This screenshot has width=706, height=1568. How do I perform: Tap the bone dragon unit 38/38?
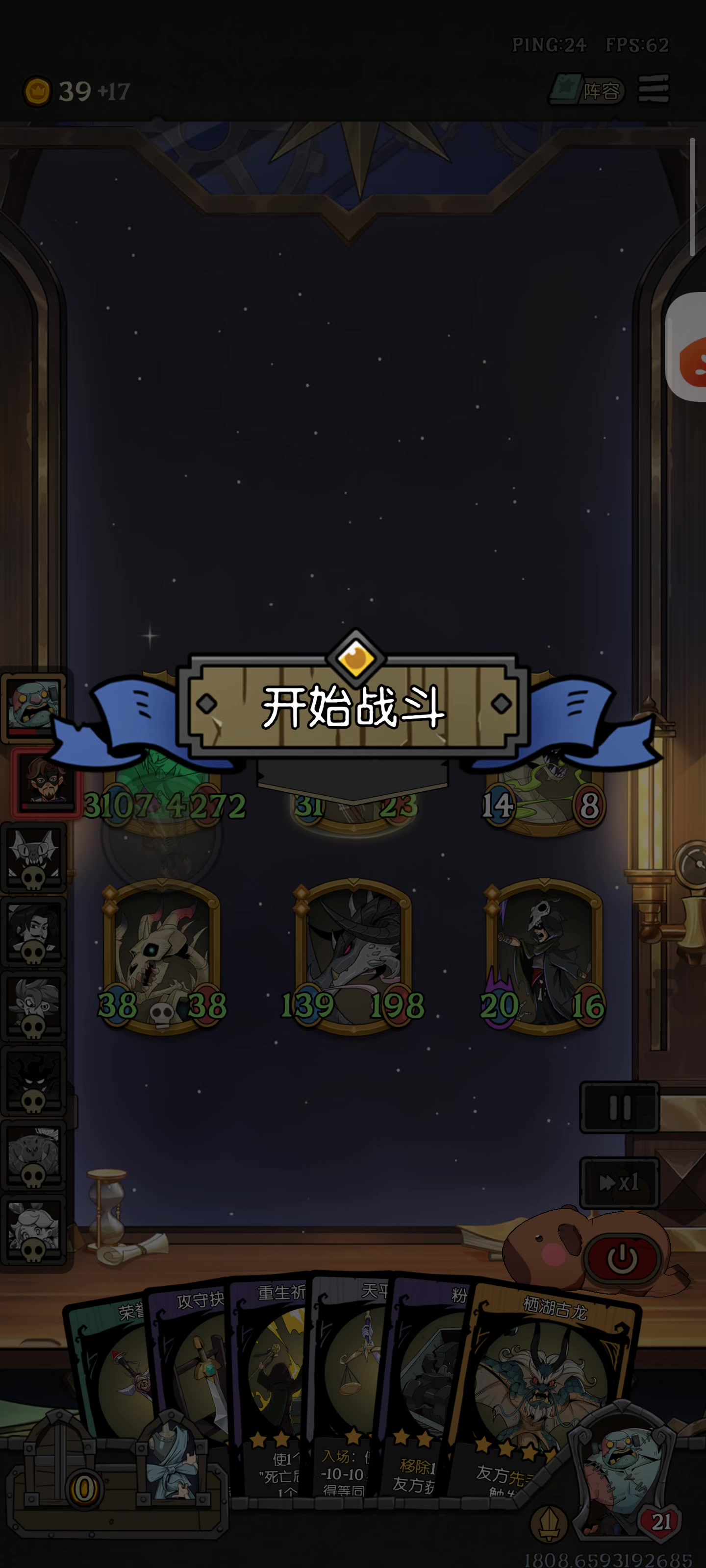[161, 955]
